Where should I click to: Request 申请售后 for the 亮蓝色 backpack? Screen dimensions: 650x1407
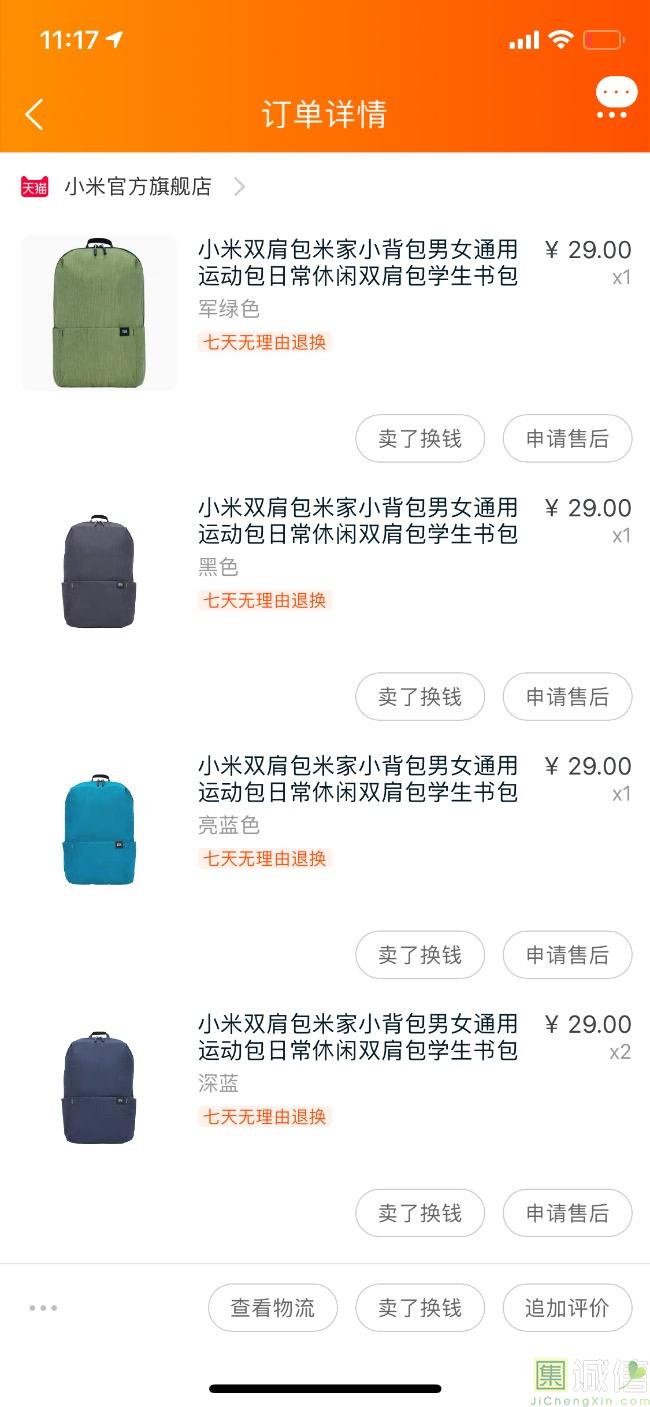click(567, 955)
